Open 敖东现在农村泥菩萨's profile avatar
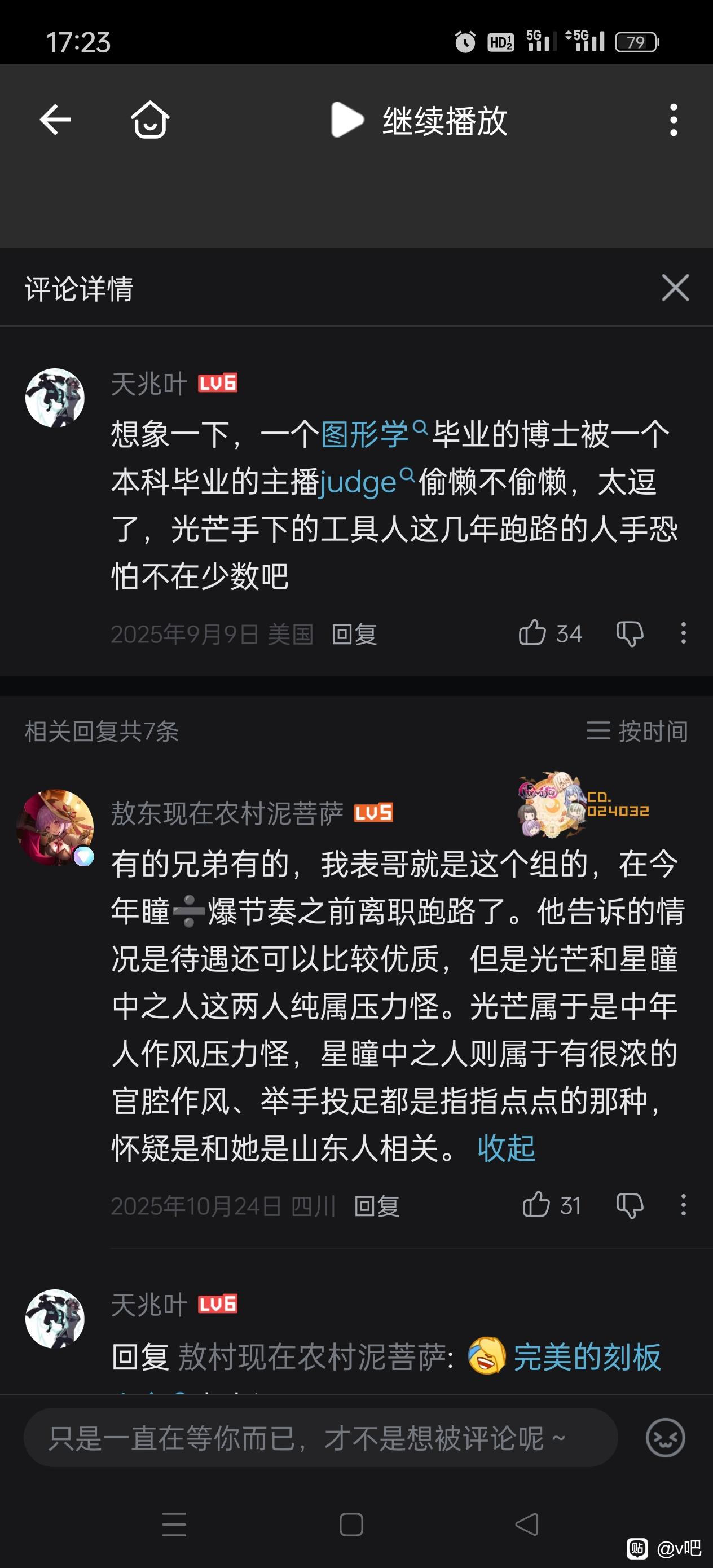The image size is (713, 1568). pos(55,827)
